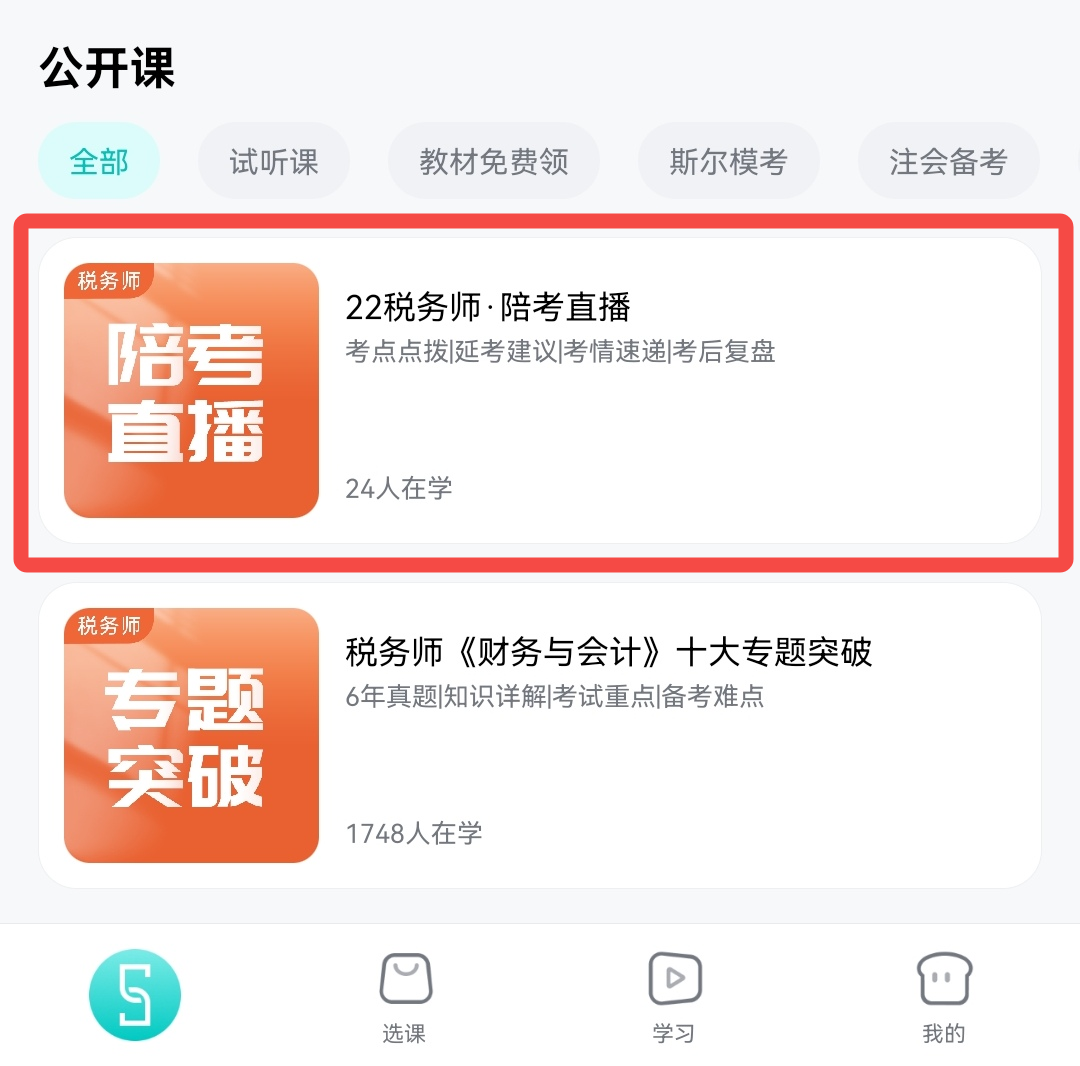The height and width of the screenshot is (1066, 1080).
Task: Open the 注会备考 category
Action: (948, 161)
